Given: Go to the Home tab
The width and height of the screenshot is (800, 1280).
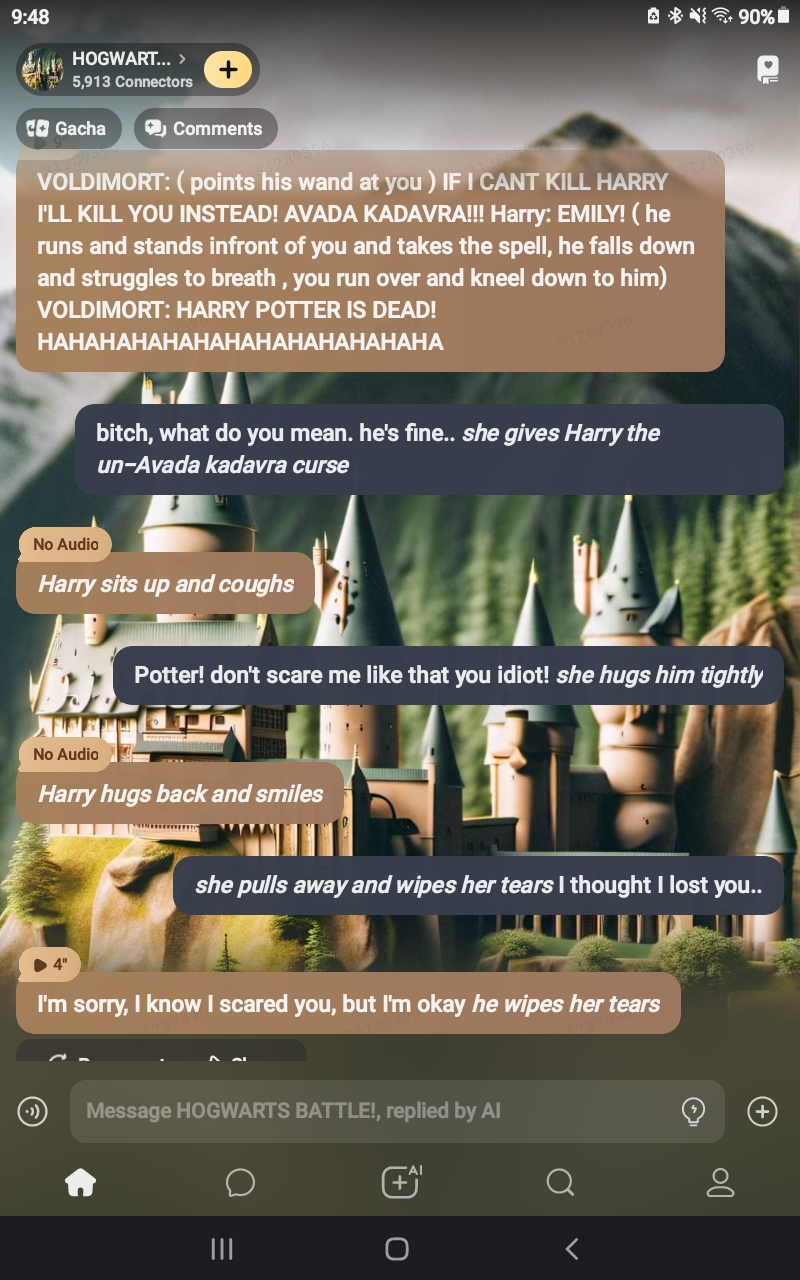Looking at the screenshot, I should (x=80, y=1183).
